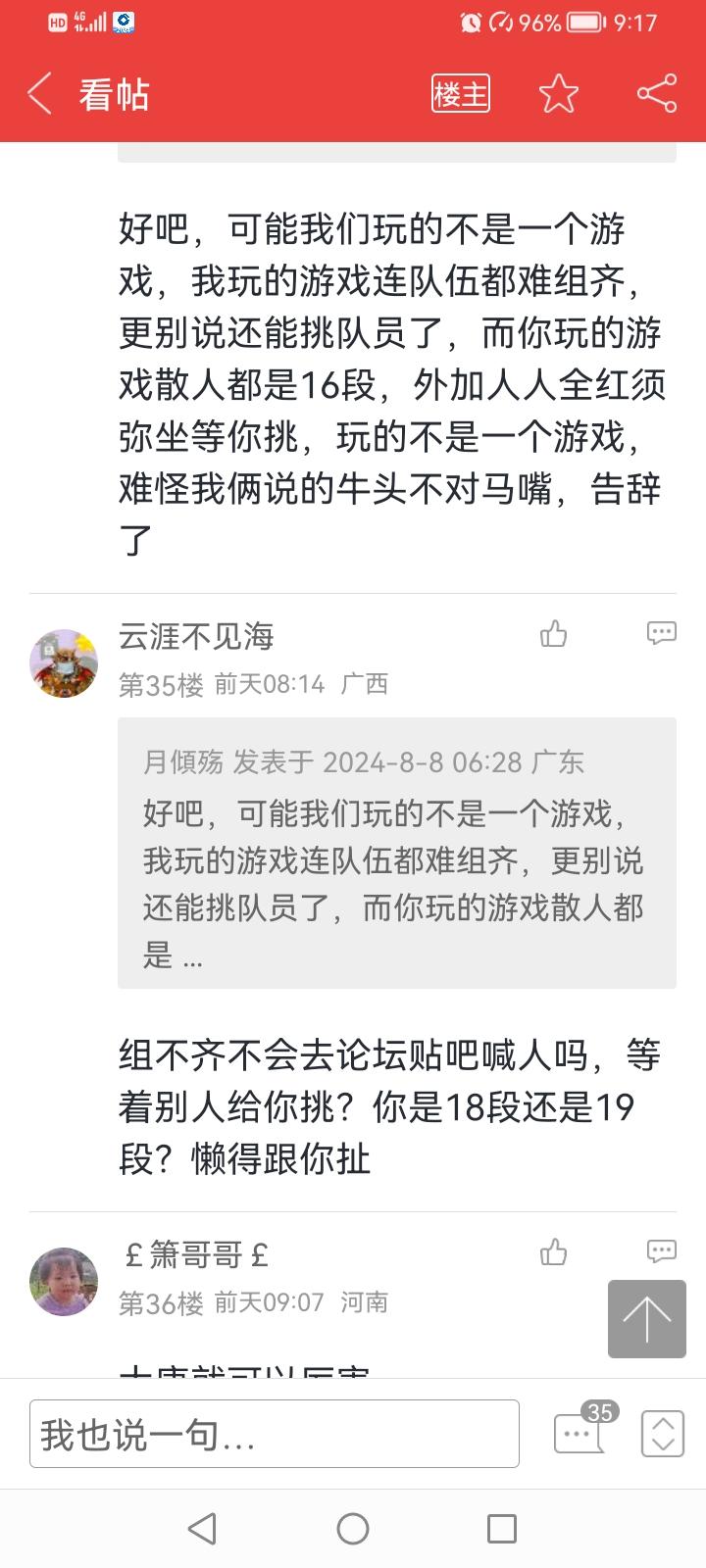The height and width of the screenshot is (1568, 706).
Task: Open recent apps from navigation bar
Action: [x=502, y=1529]
